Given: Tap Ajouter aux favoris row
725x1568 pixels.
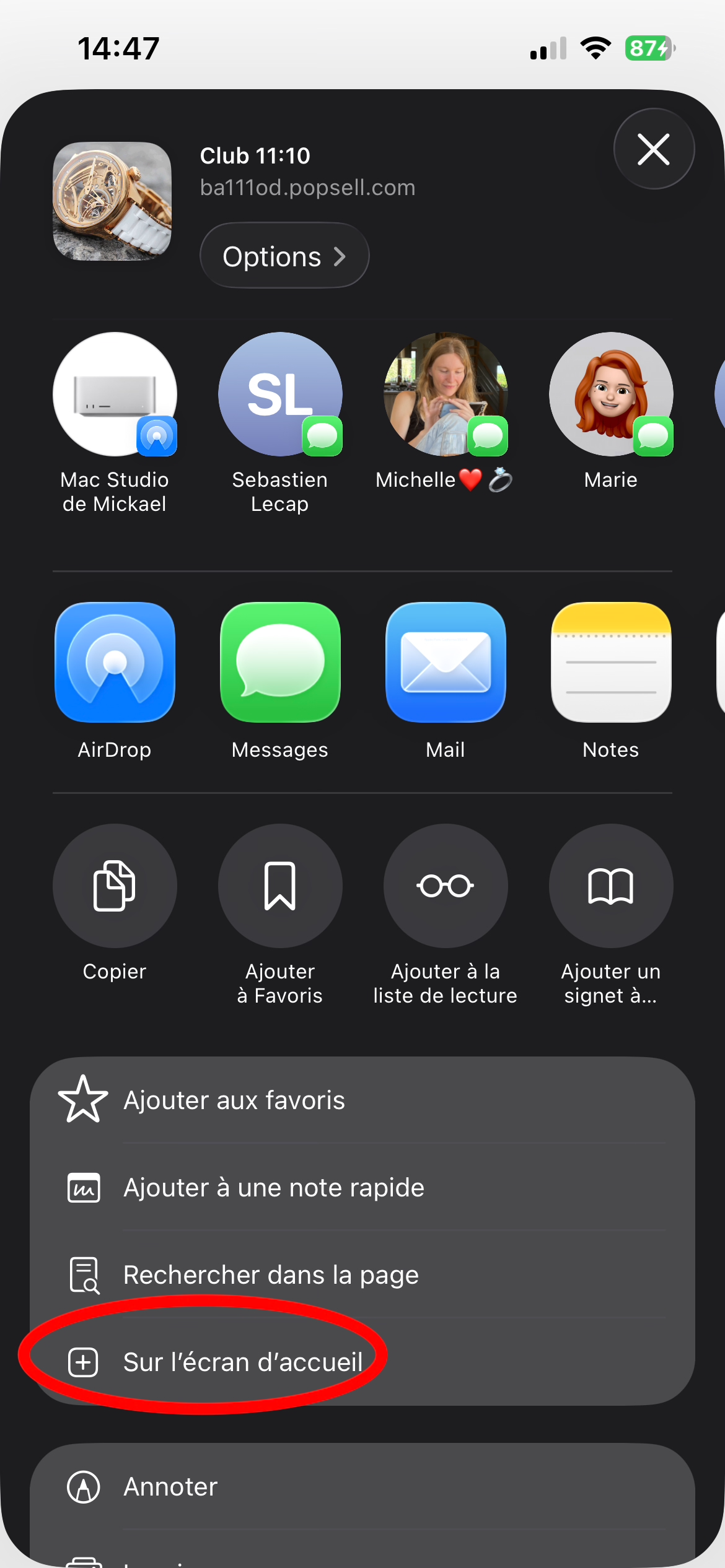Looking at the screenshot, I should click(362, 1100).
